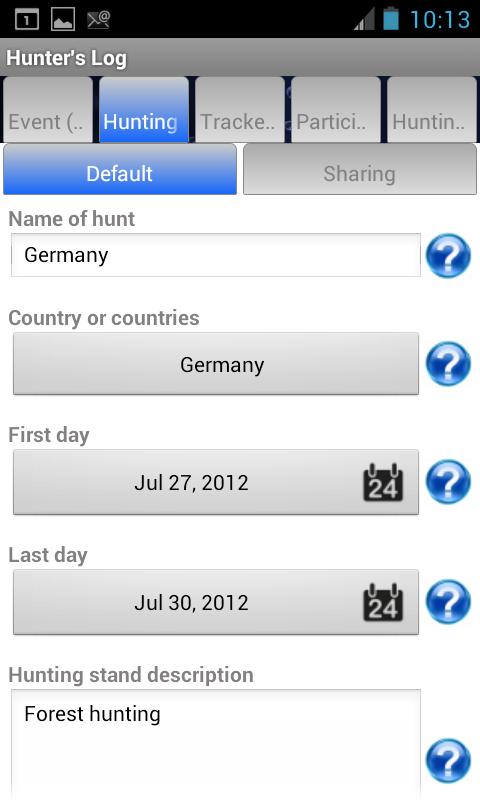Switch to the Partici.. tab
Image resolution: width=480 pixels, height=800 pixels.
pos(336,110)
